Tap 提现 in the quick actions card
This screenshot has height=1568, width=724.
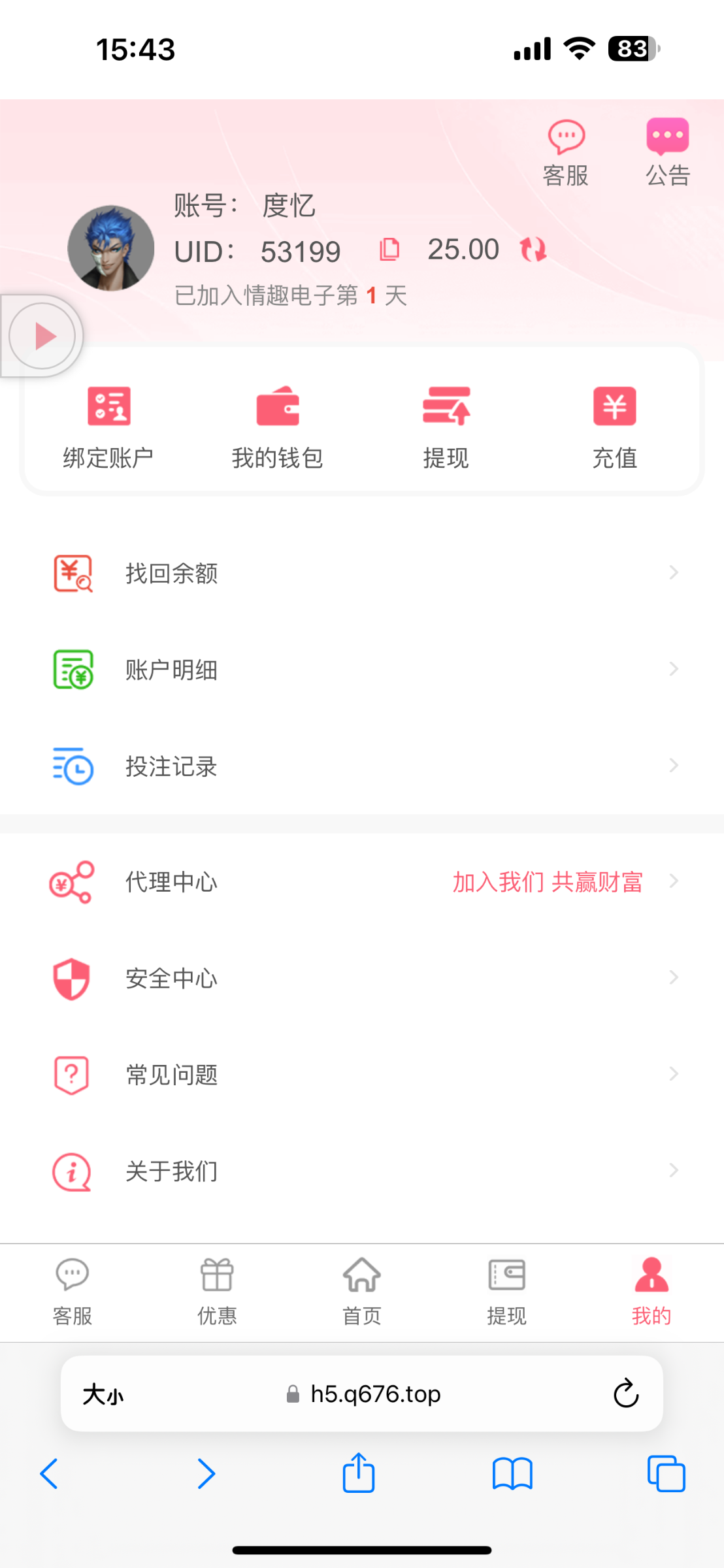pos(446,427)
